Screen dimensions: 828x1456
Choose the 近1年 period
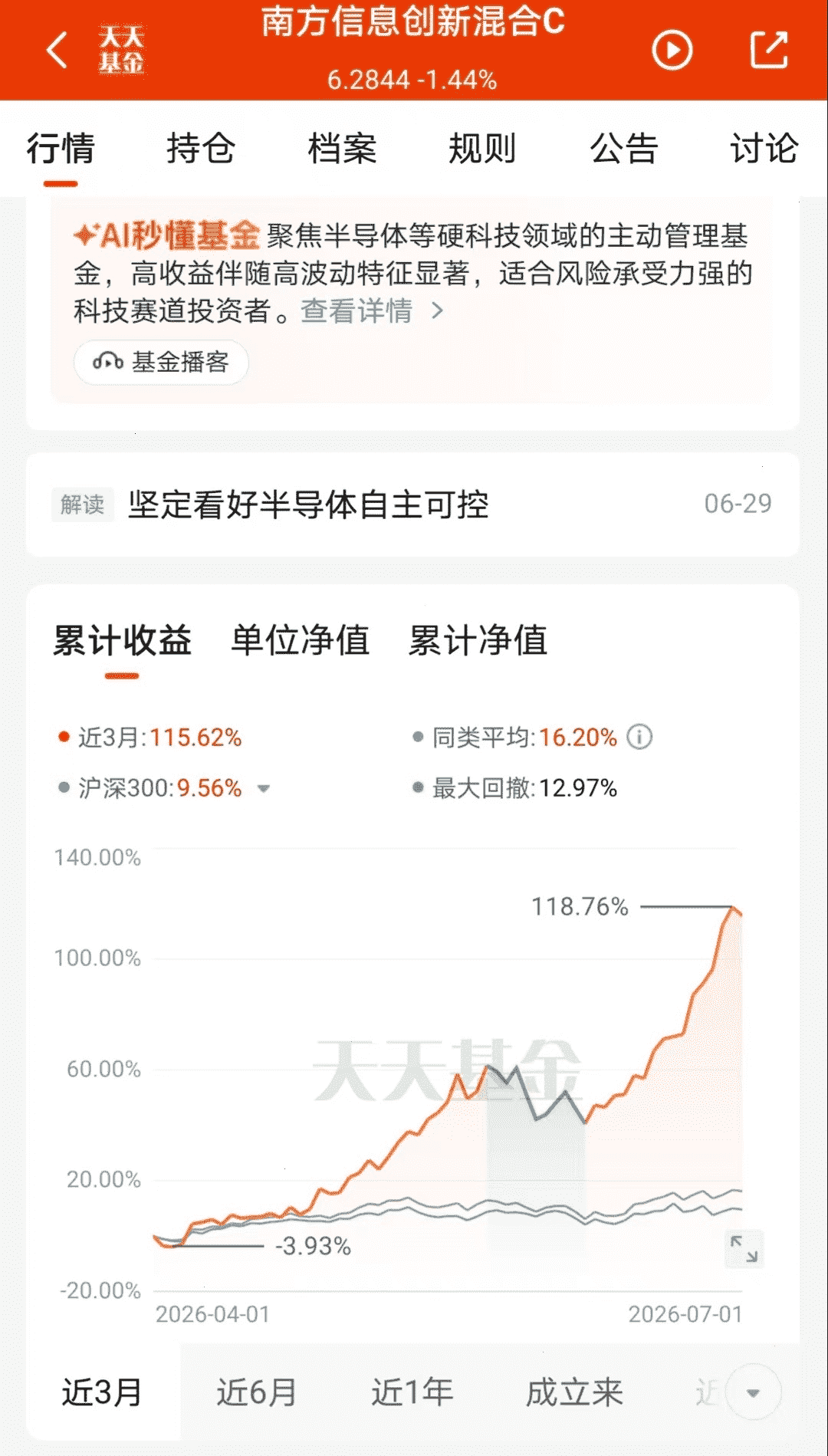412,1392
